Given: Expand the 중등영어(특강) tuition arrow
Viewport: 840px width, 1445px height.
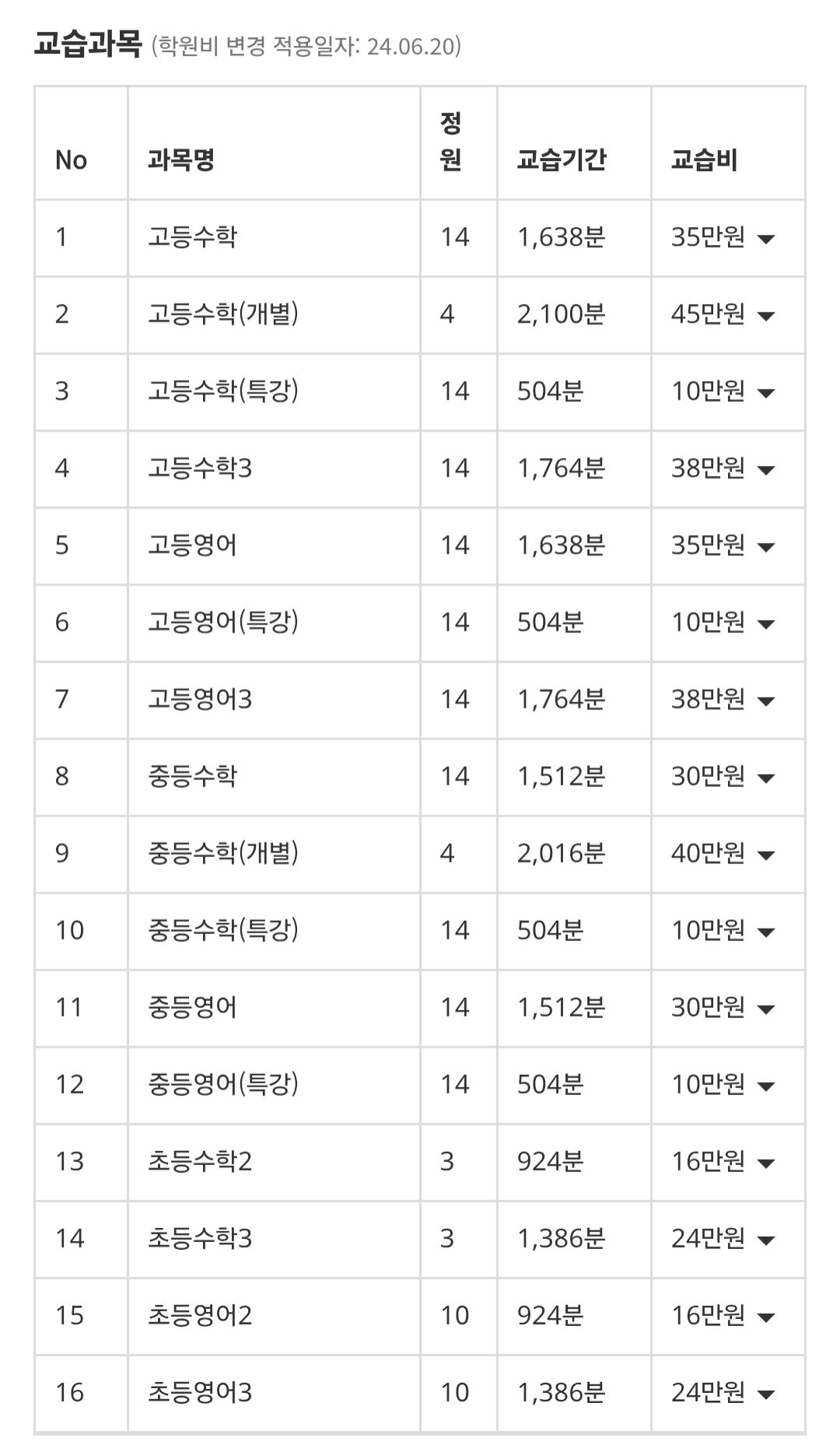Looking at the screenshot, I should point(765,1086).
